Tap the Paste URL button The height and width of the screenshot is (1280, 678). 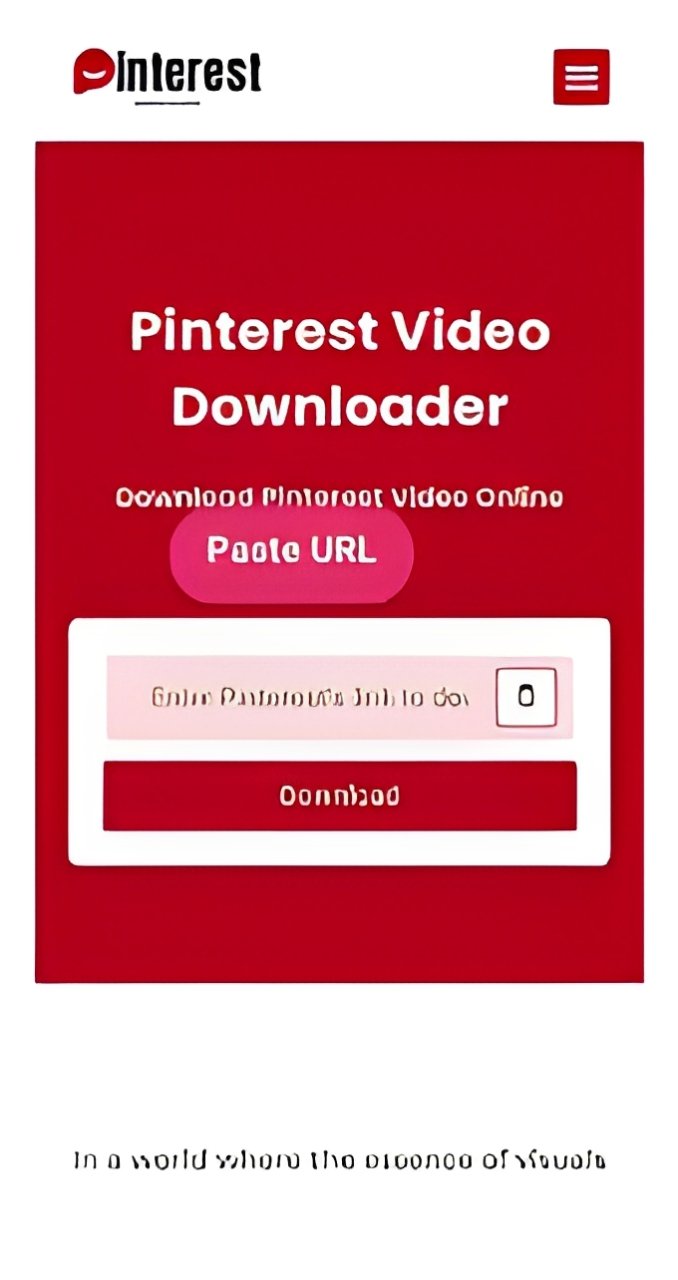pyautogui.click(x=291, y=551)
